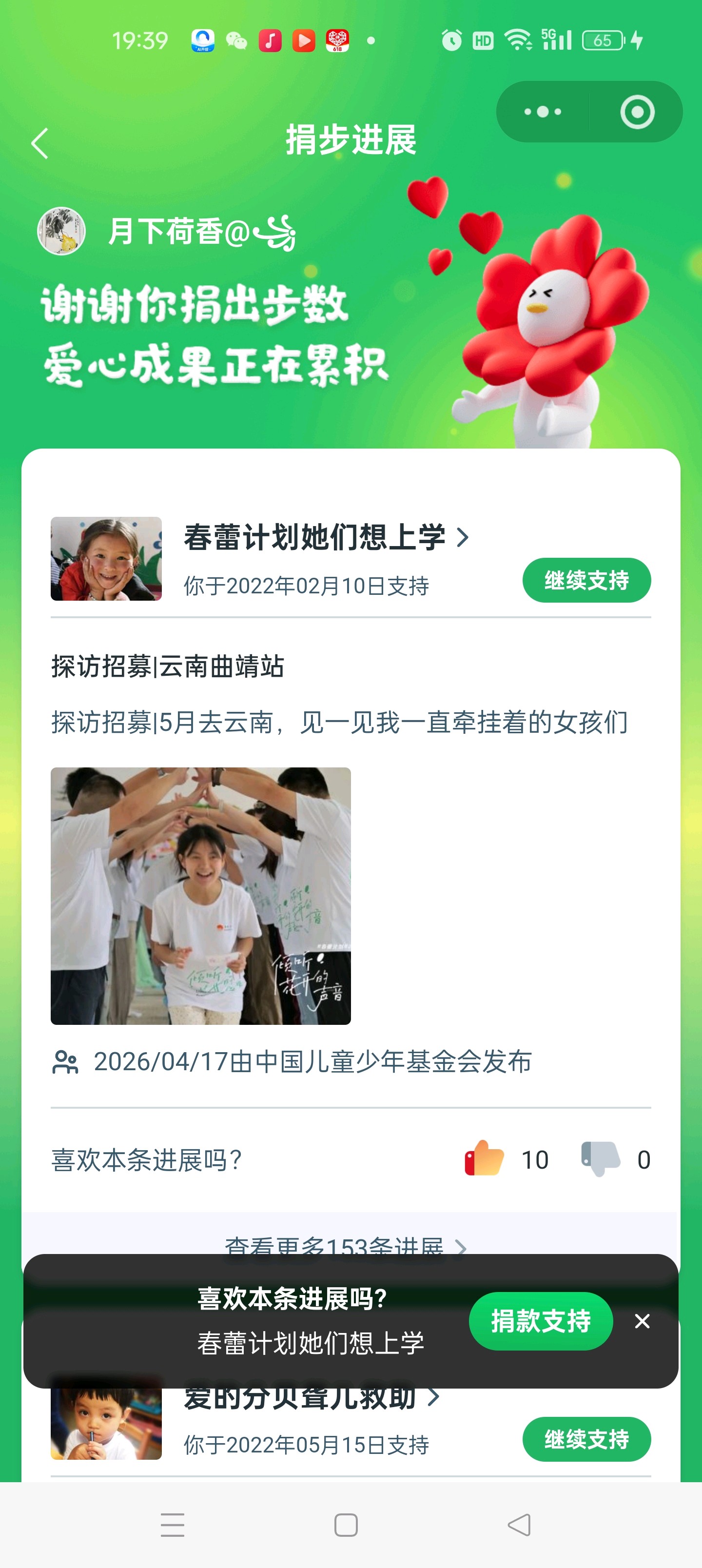Screen dimensions: 702x1568
Task: Like this progress update with thumbs up
Action: (484, 1158)
